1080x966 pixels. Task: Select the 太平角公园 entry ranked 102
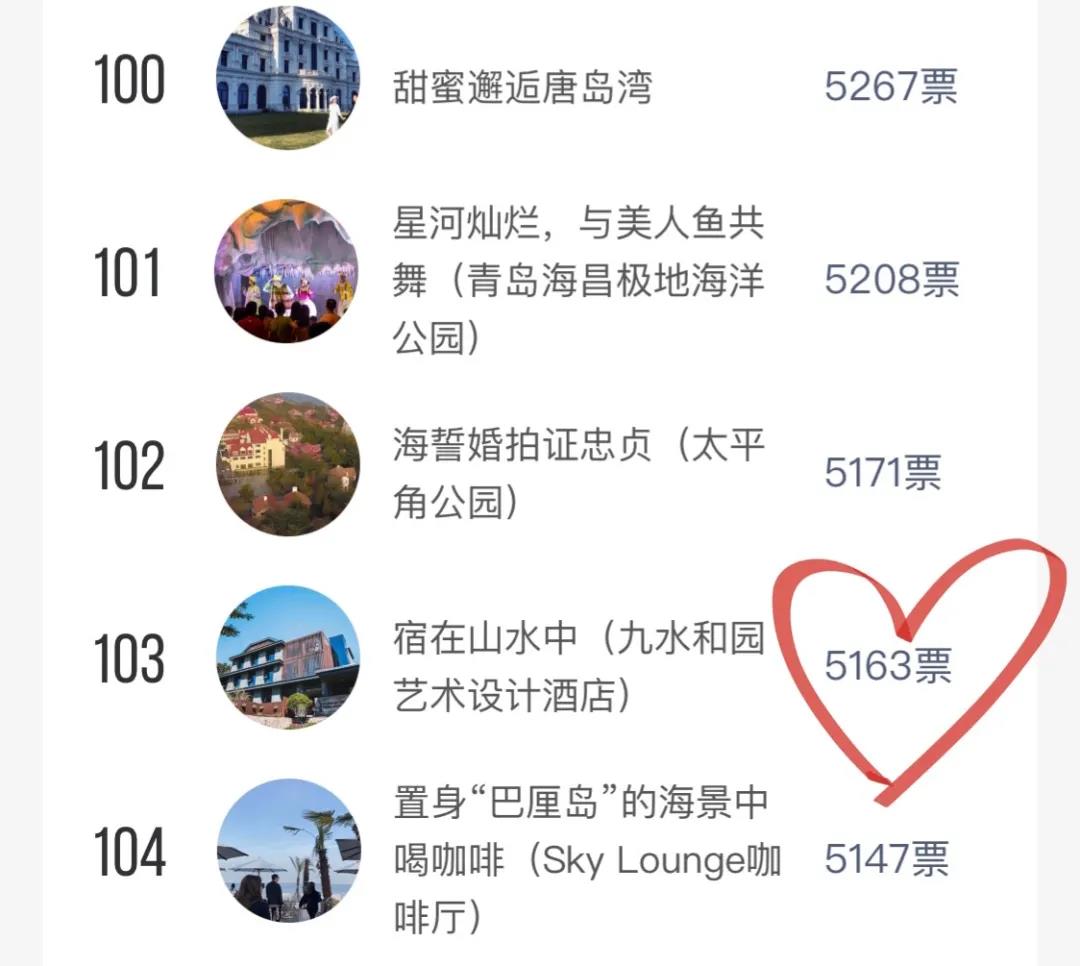(x=578, y=474)
